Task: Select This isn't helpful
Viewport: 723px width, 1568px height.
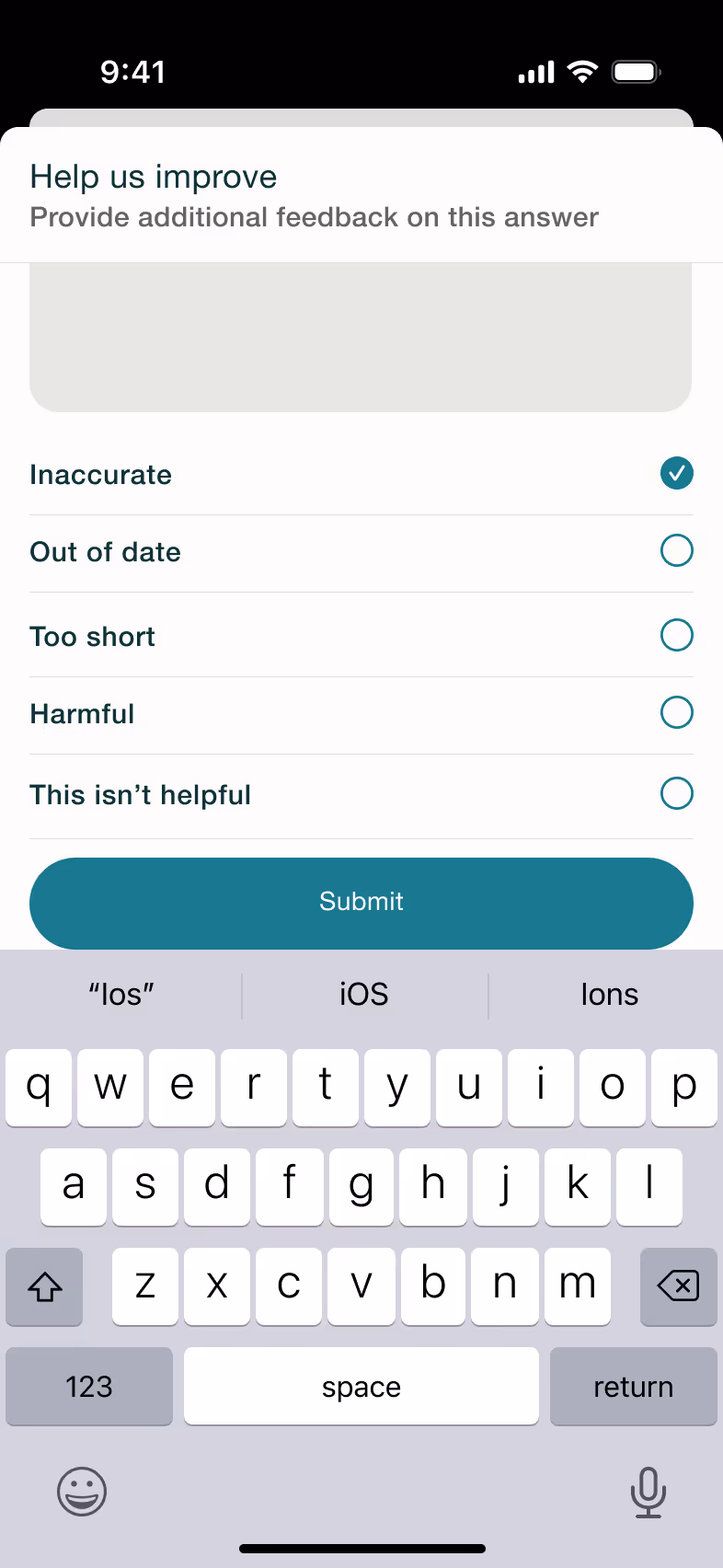Action: tap(676, 793)
